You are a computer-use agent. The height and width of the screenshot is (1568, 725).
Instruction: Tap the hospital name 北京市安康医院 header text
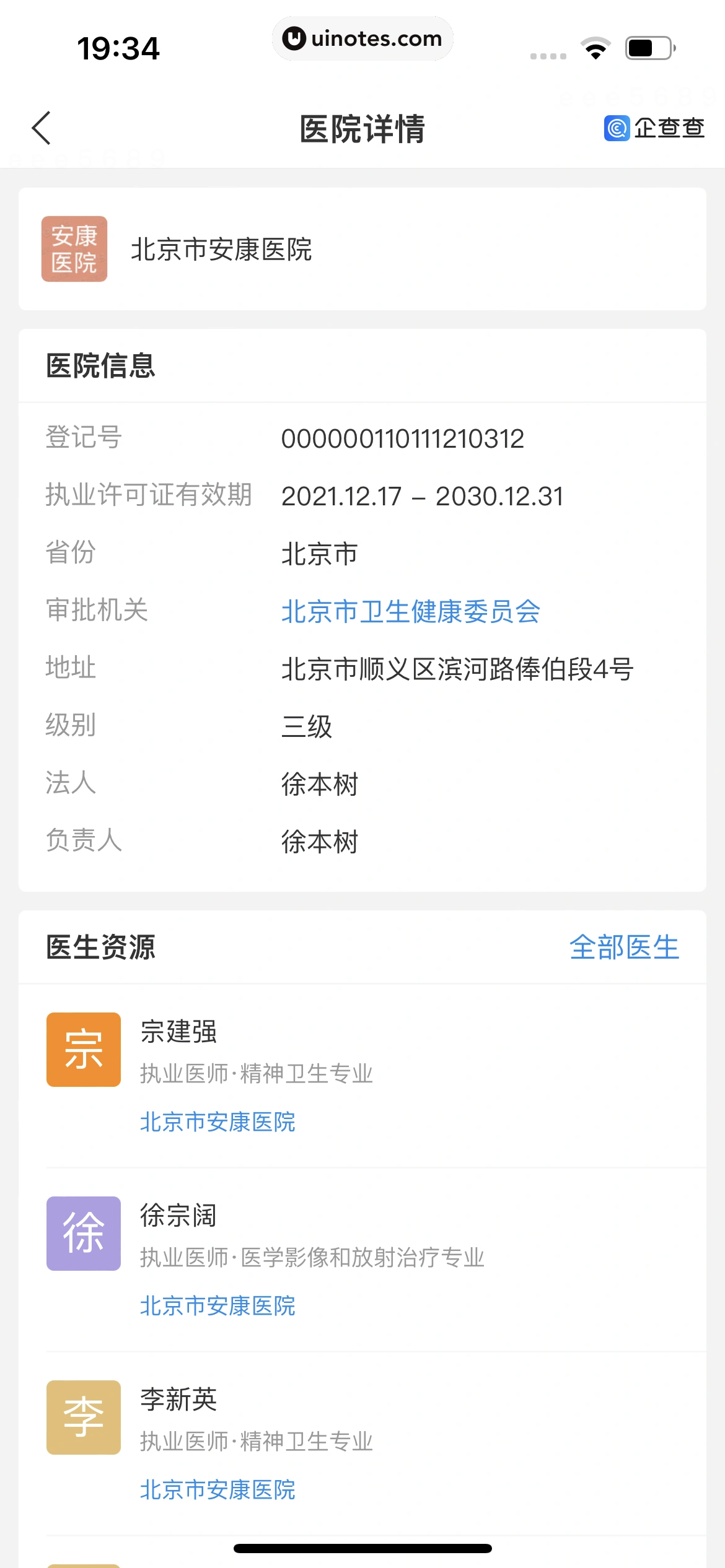click(222, 249)
